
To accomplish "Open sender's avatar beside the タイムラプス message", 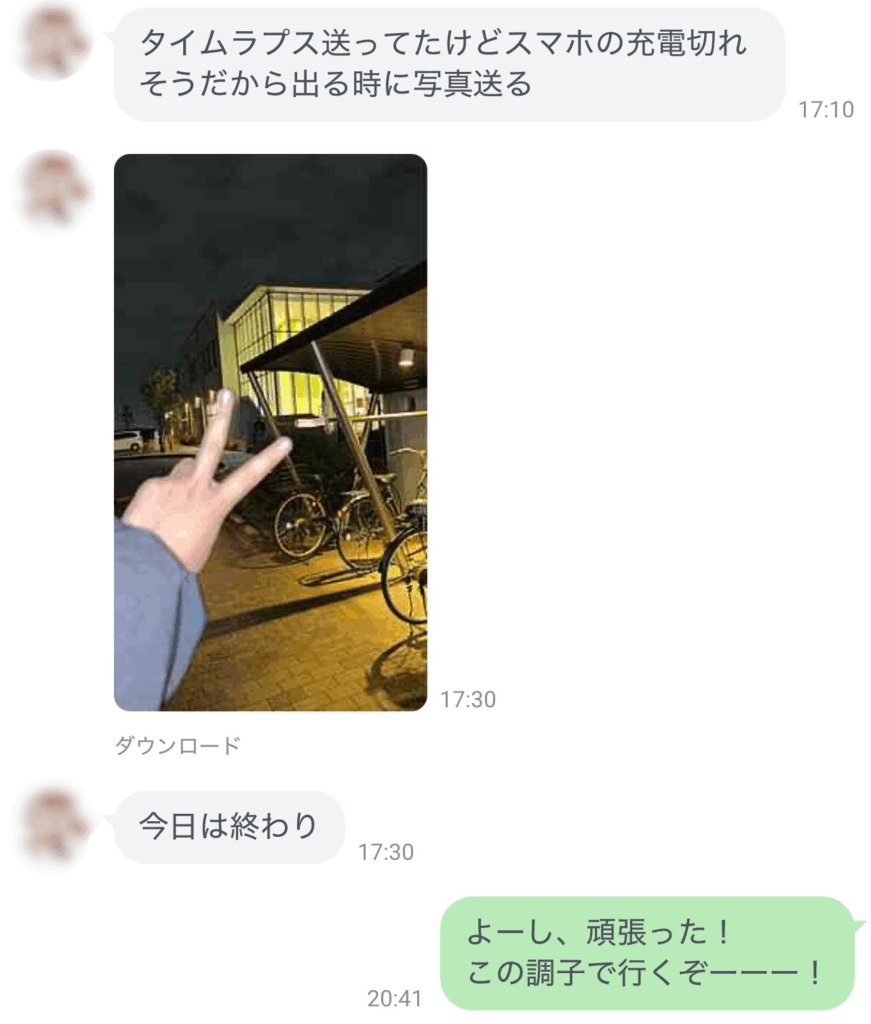I will click(x=56, y=42).
